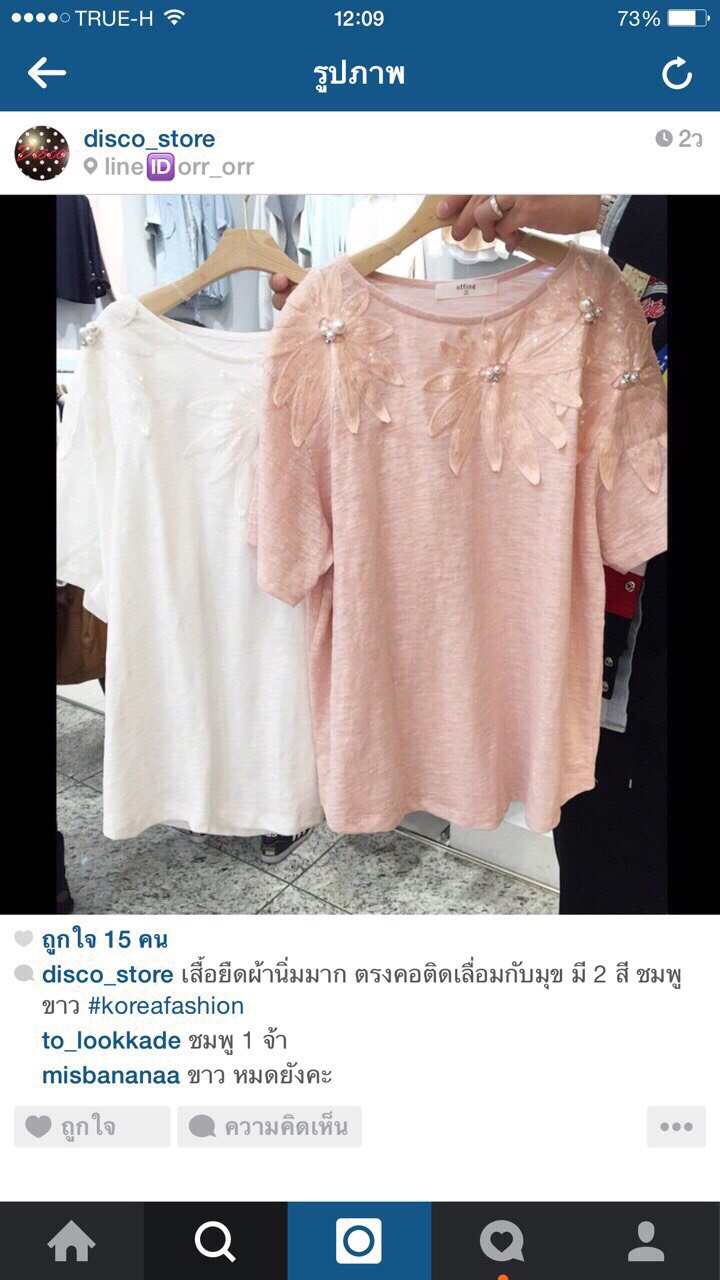Open disco_store profile picture
720x1280 pixels.
click(x=42, y=153)
